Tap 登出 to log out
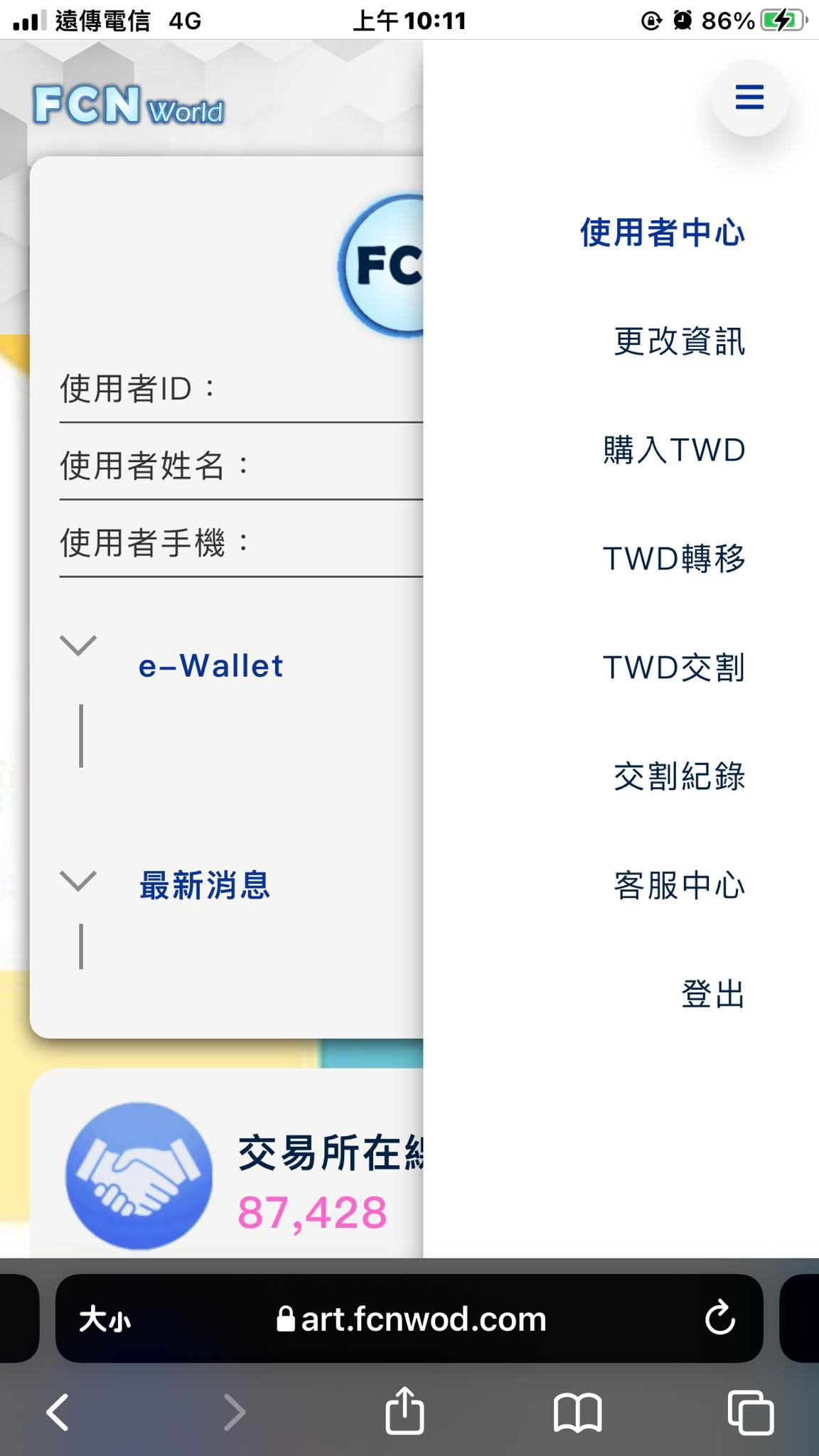 click(712, 994)
